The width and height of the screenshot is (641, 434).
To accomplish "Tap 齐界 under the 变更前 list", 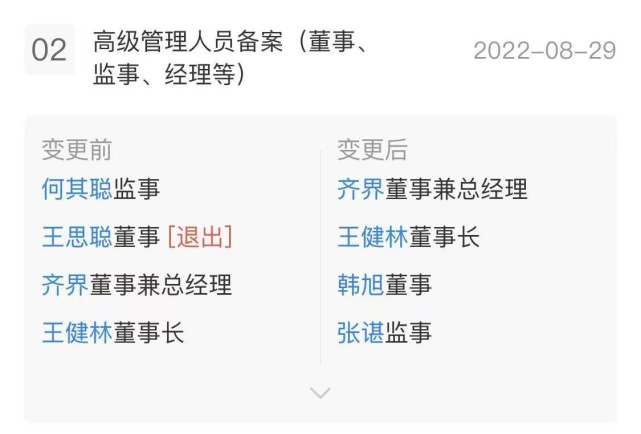I will 65,285.
